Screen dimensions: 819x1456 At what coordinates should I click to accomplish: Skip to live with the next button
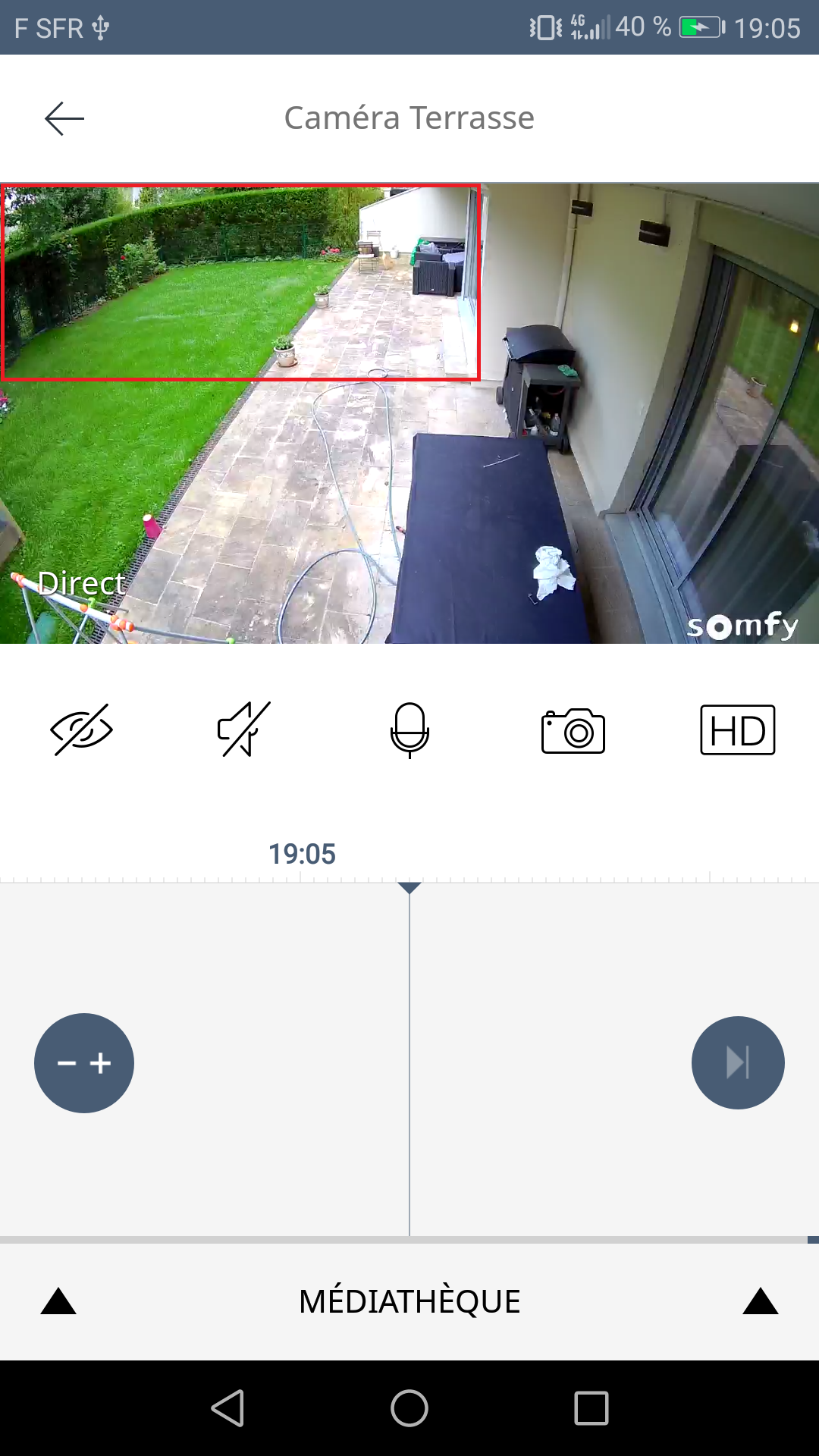click(x=738, y=1063)
